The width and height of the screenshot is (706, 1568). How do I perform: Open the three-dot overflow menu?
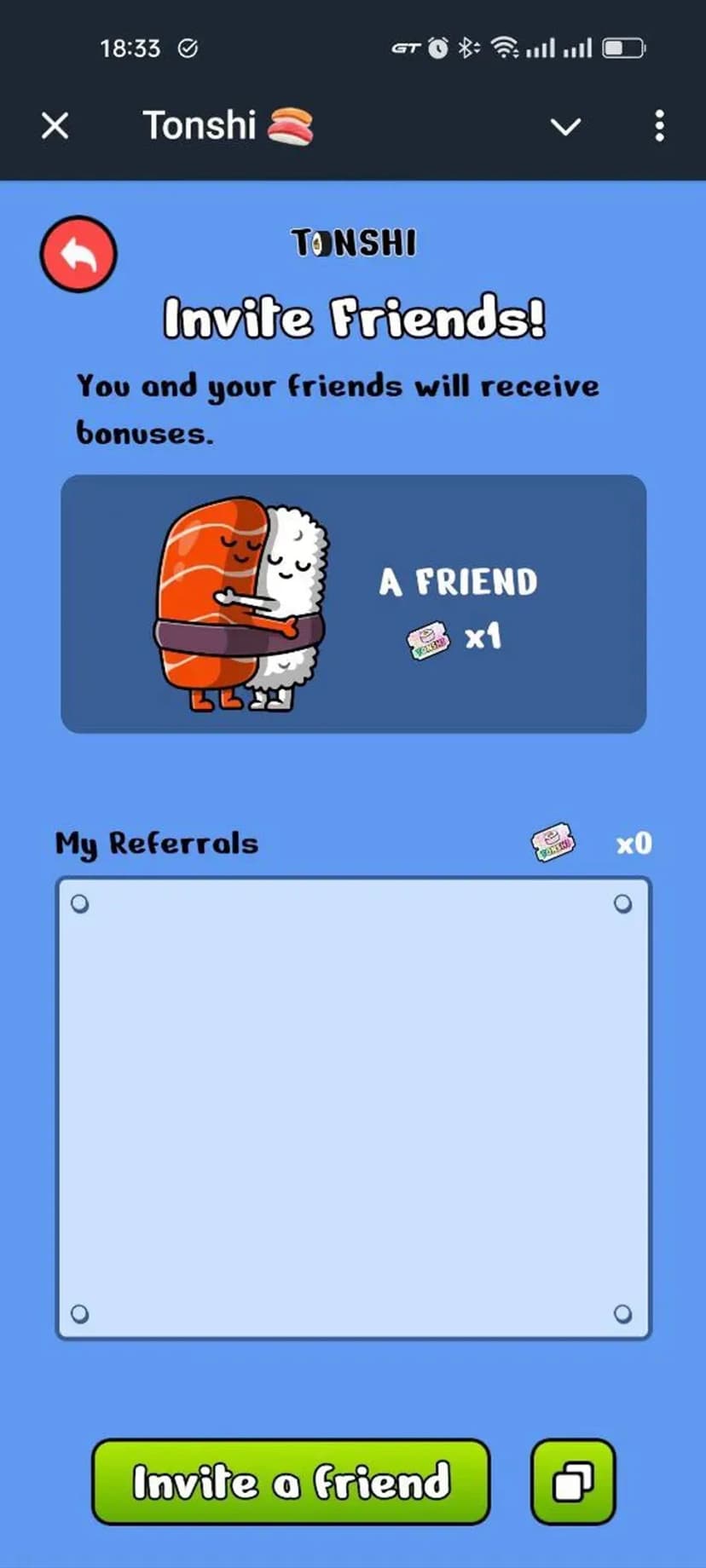(659, 126)
